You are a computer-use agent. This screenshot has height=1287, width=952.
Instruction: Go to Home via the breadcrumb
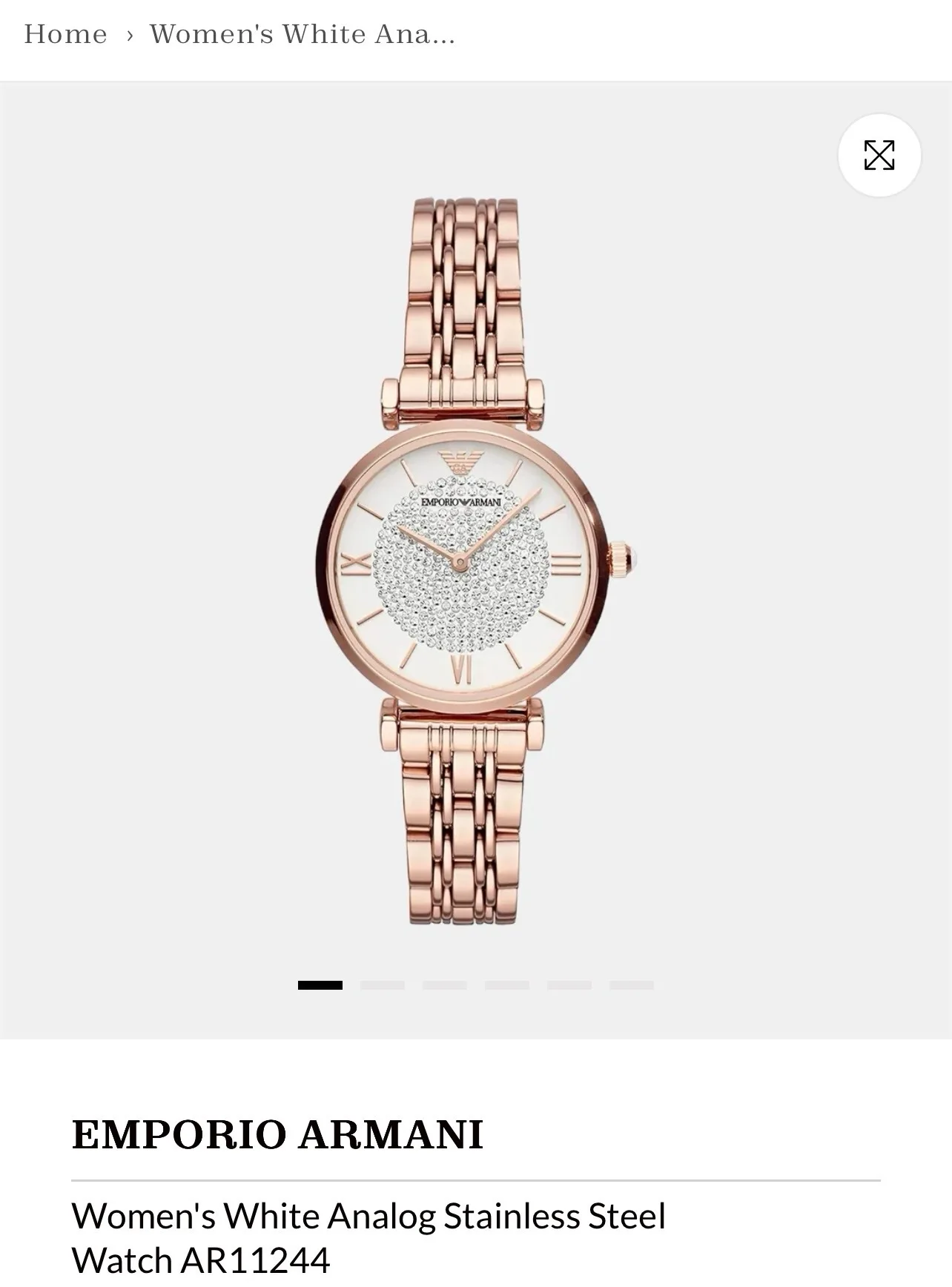coord(65,34)
